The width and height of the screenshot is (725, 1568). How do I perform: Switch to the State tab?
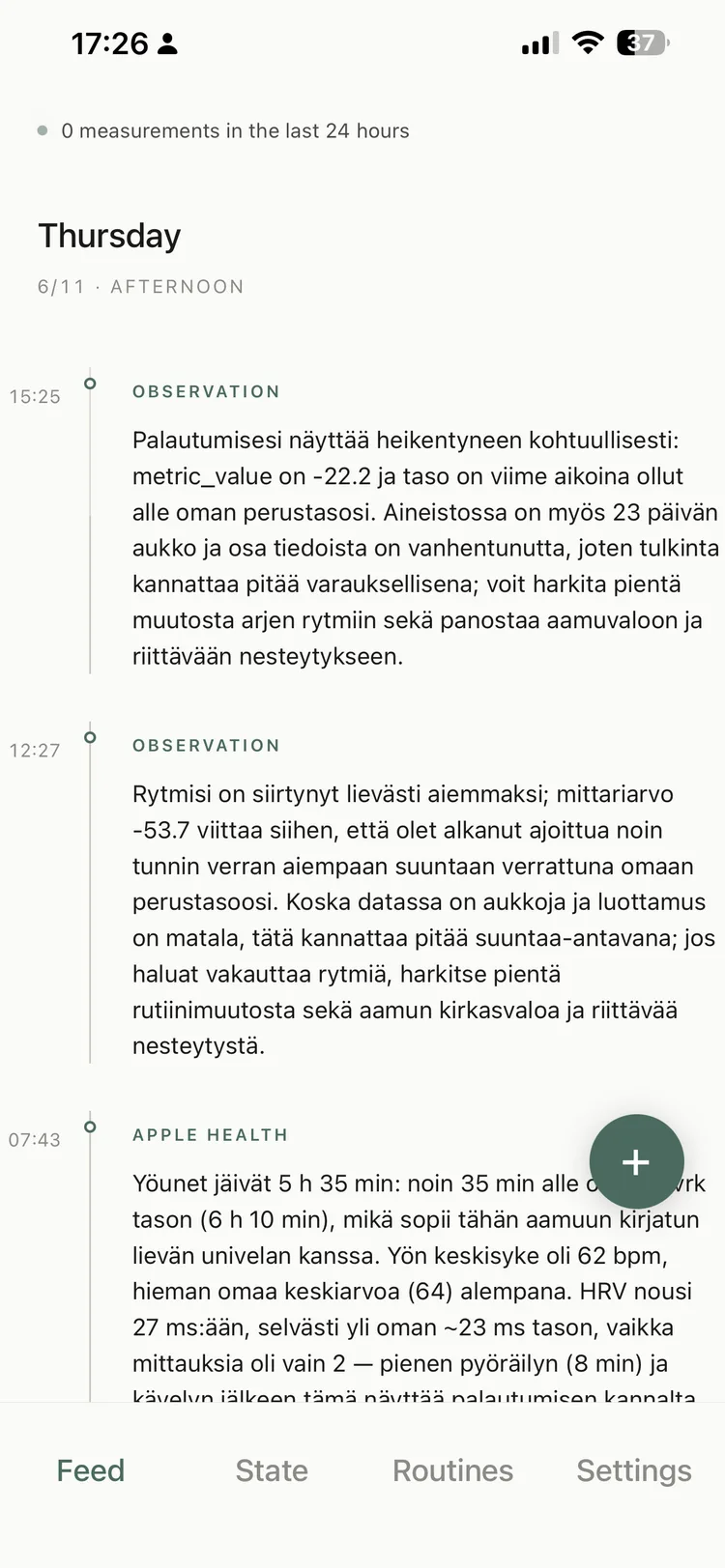(x=272, y=1470)
